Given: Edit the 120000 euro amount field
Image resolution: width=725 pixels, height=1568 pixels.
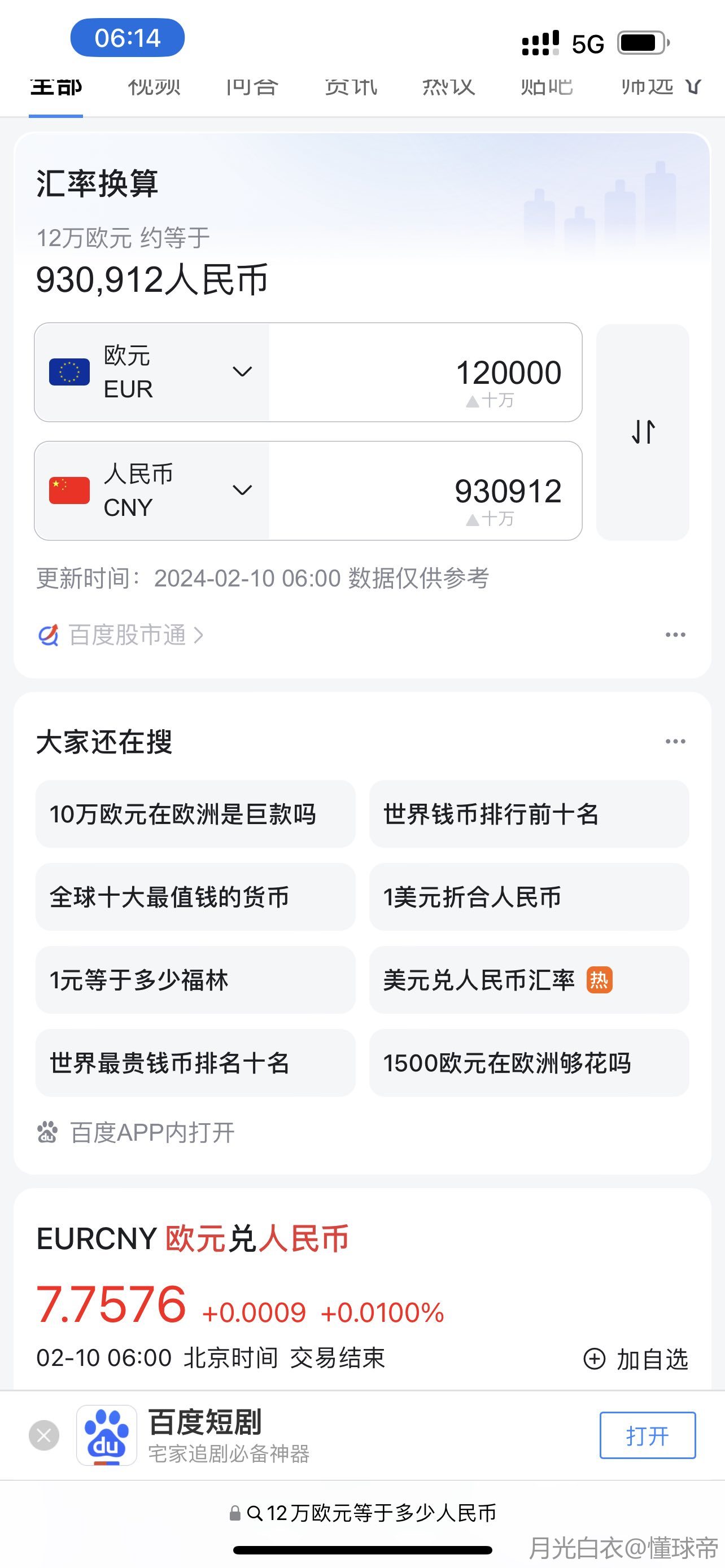Looking at the screenshot, I should [x=425, y=372].
